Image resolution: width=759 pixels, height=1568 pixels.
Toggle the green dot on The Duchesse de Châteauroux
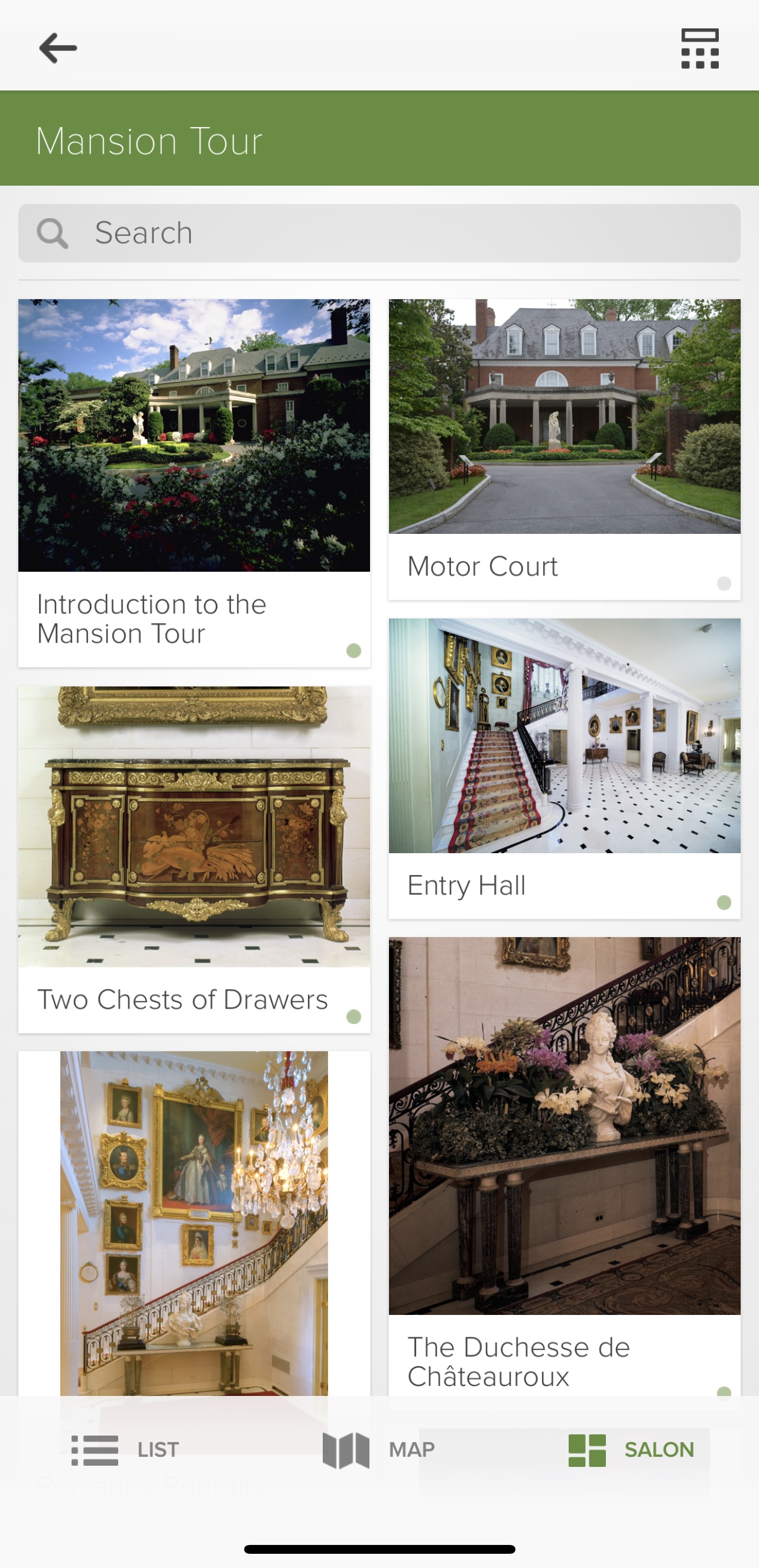click(x=723, y=1393)
